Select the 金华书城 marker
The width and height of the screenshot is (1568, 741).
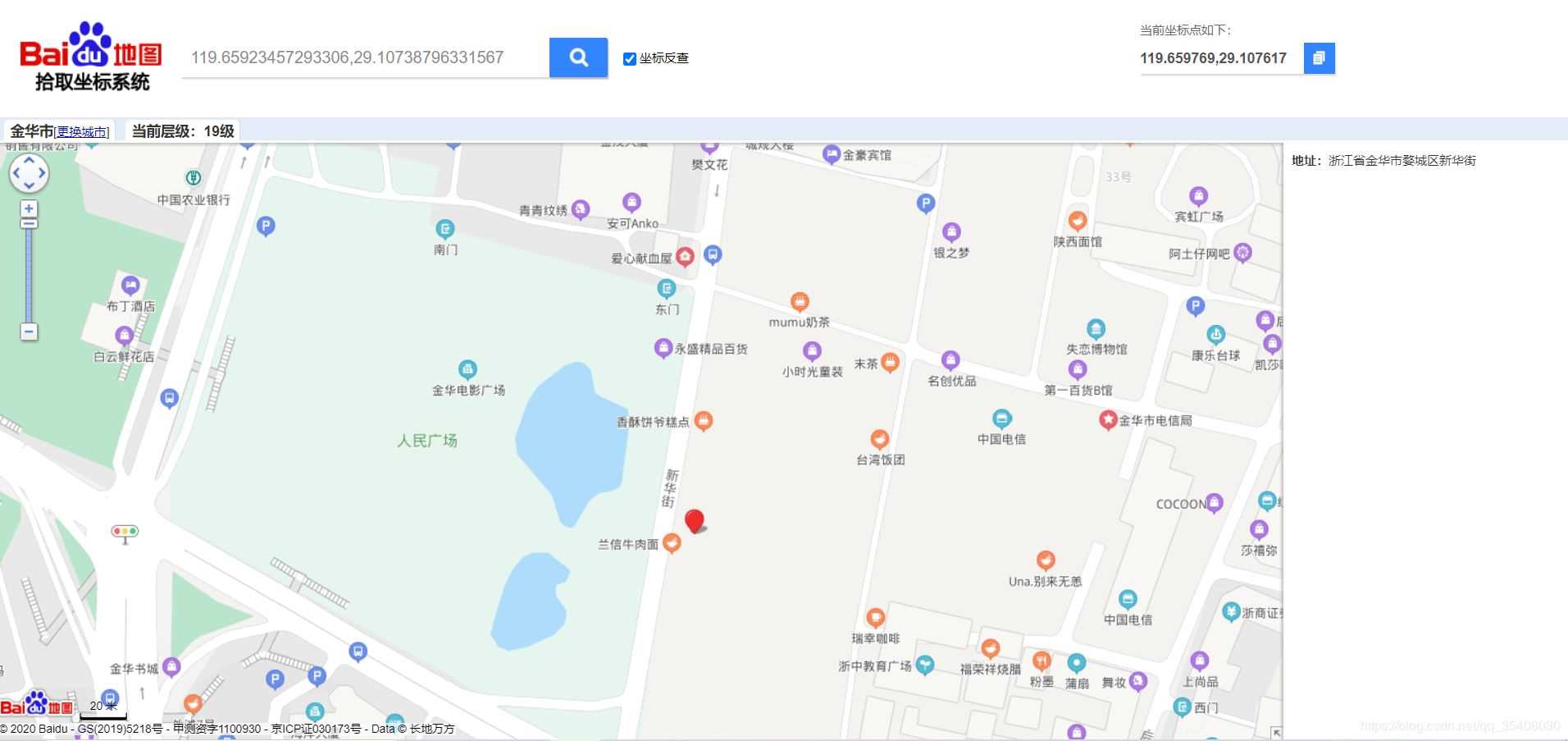pos(171,666)
